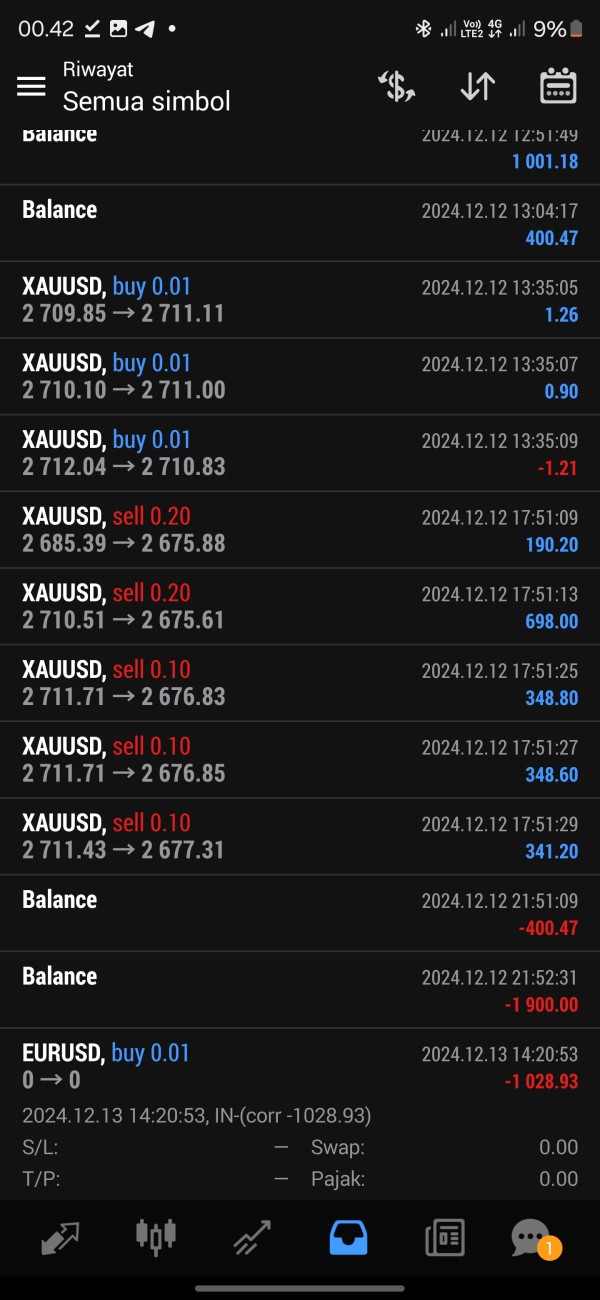Open the Messages tab with badge
Viewport: 600px width, 1300px height.
click(x=531, y=1237)
